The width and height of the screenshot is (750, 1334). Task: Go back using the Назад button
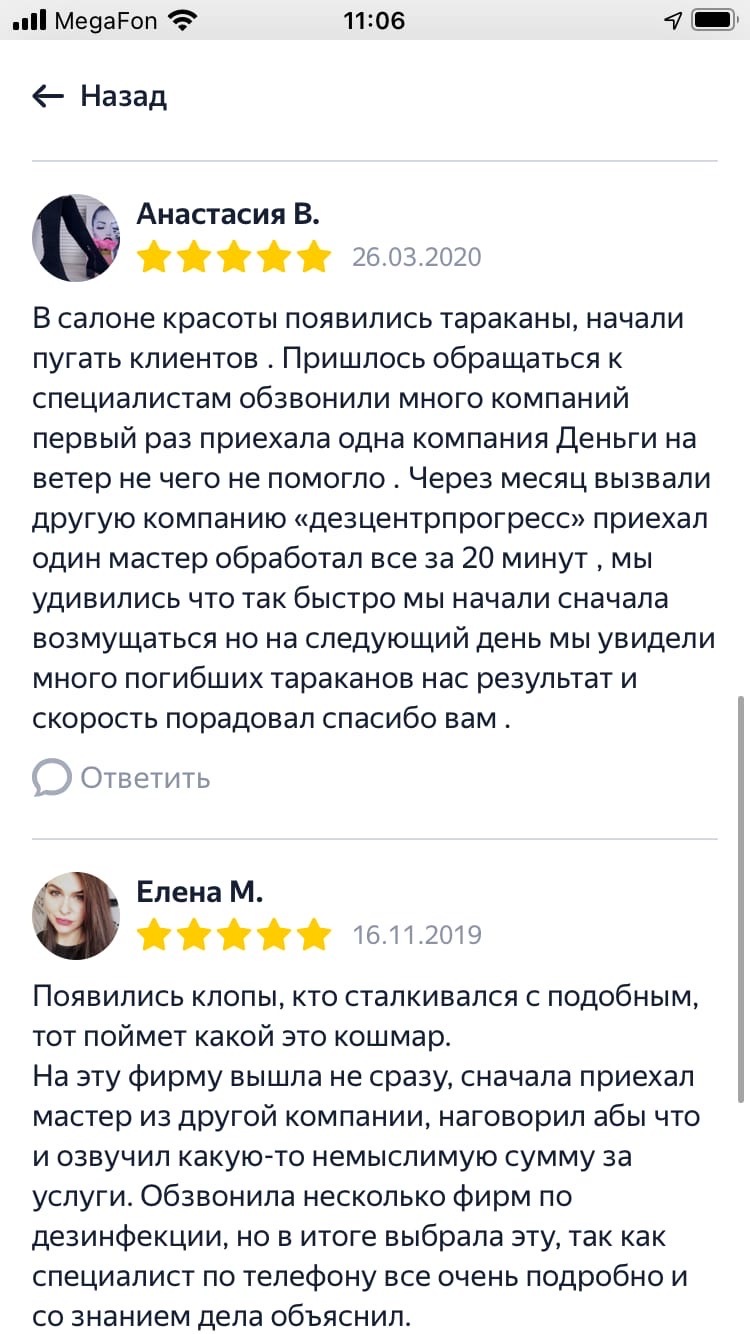click(x=100, y=96)
